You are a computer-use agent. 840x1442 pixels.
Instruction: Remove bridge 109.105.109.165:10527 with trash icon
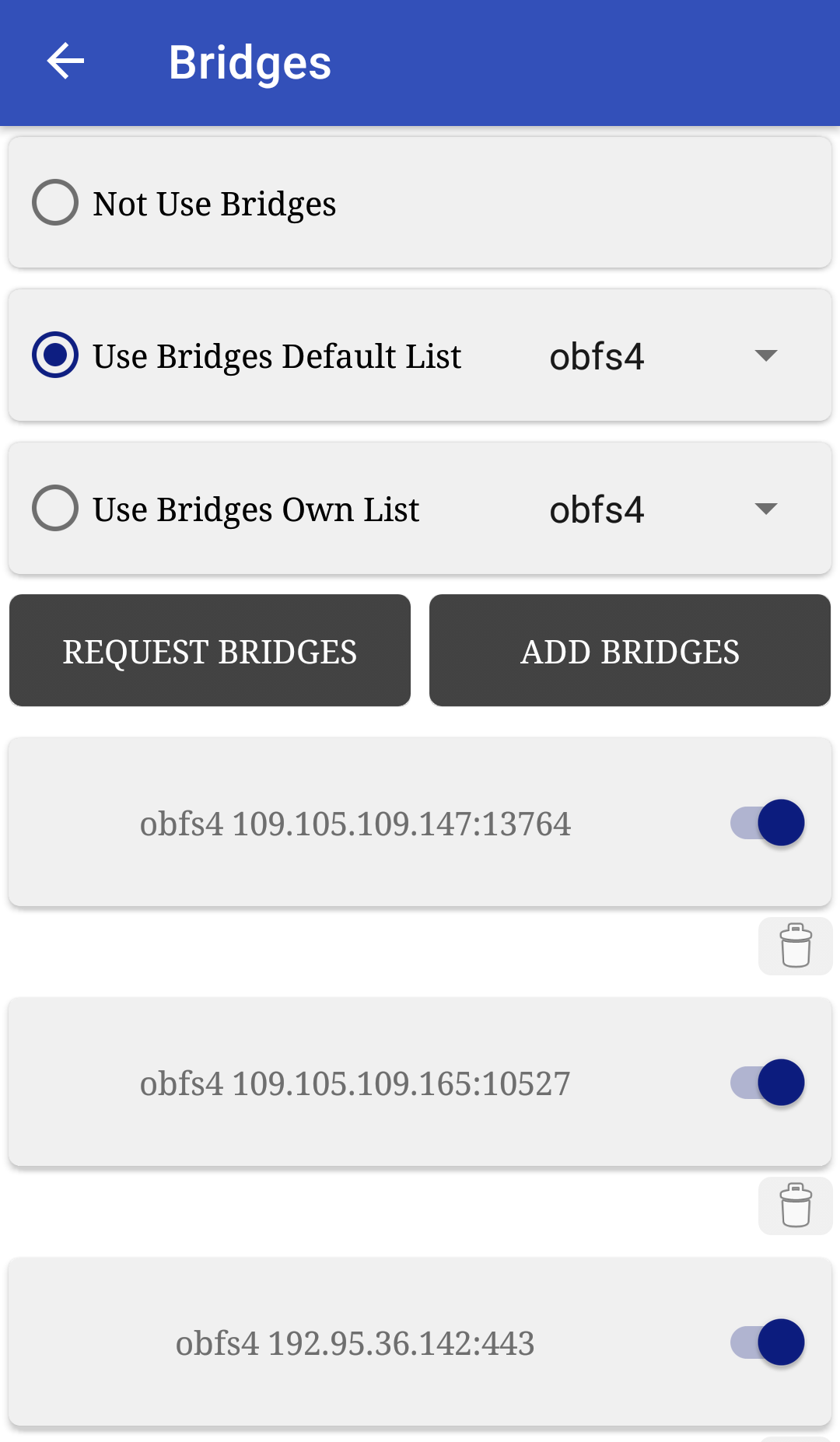[795, 1206]
